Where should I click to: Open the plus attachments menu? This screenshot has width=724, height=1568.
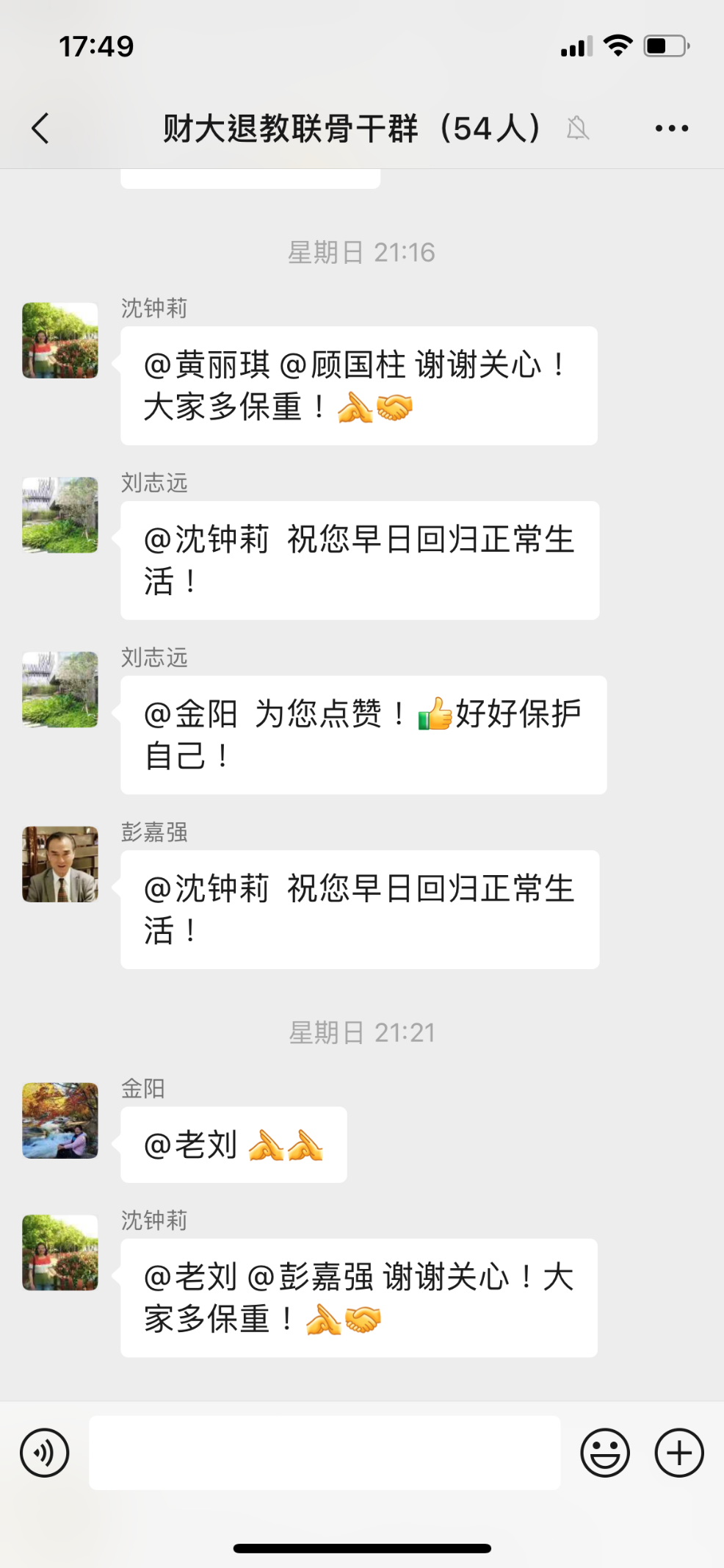tap(679, 1453)
